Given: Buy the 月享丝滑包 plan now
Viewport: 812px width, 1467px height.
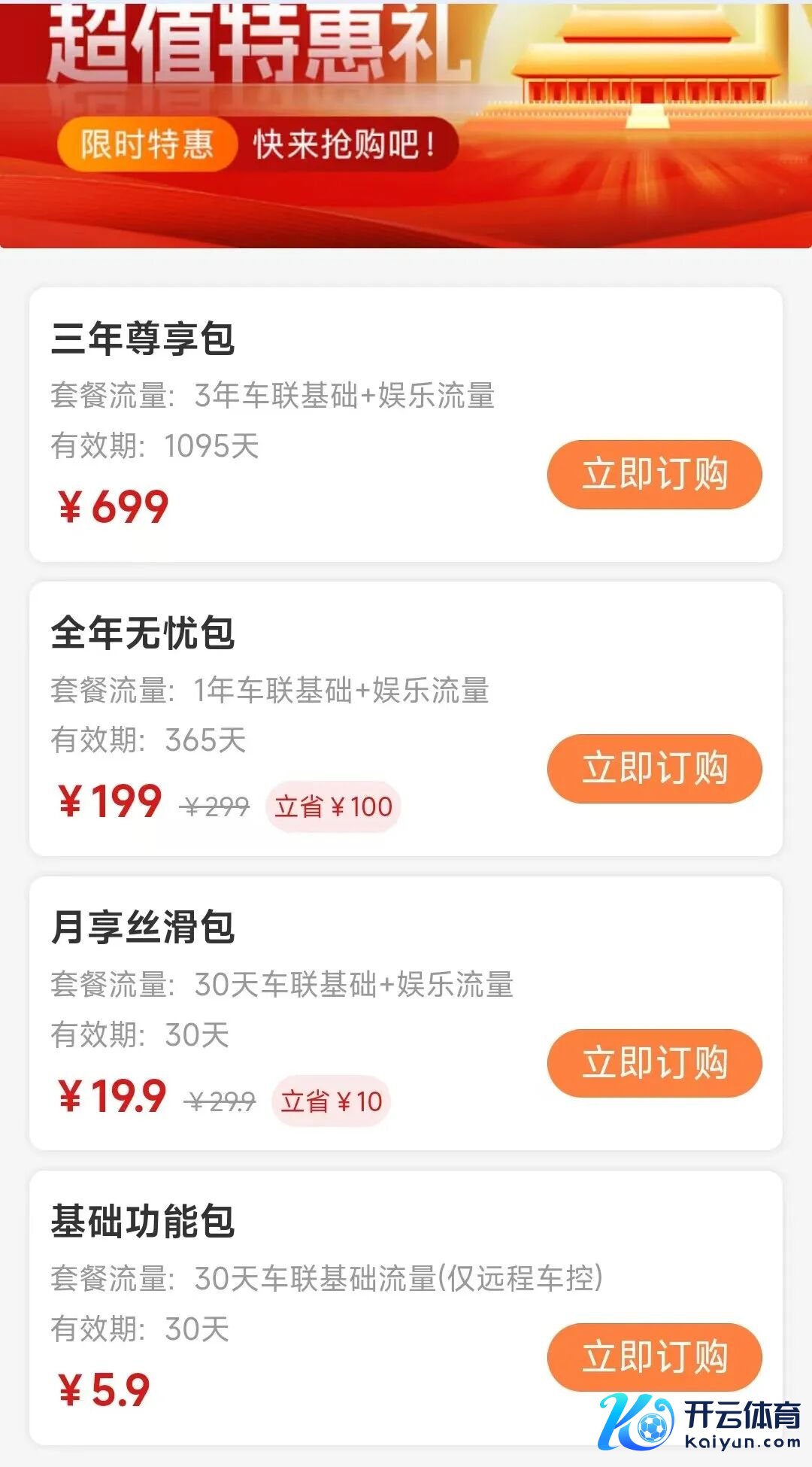Looking at the screenshot, I should coord(654,1063).
